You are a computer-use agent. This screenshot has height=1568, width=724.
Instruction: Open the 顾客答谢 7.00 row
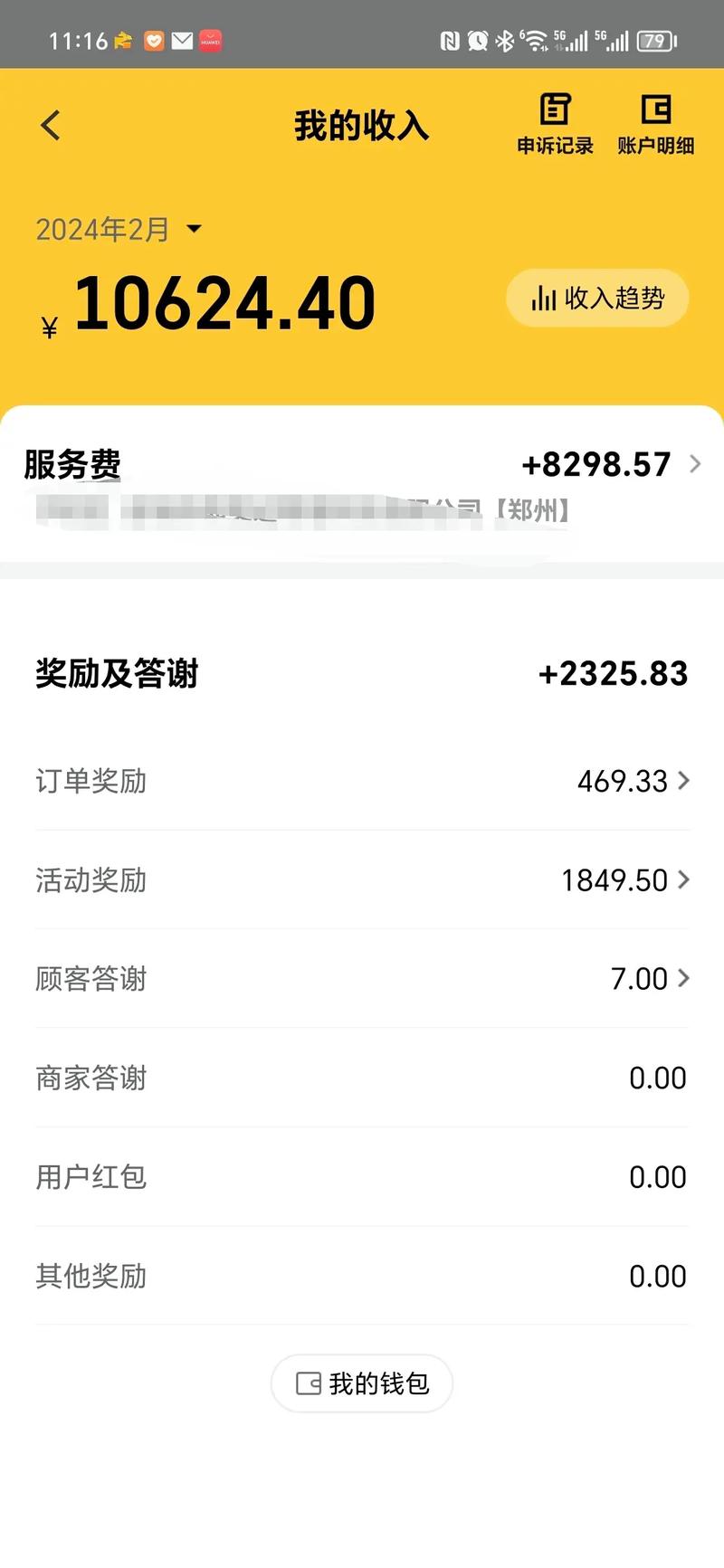pyautogui.click(x=362, y=978)
